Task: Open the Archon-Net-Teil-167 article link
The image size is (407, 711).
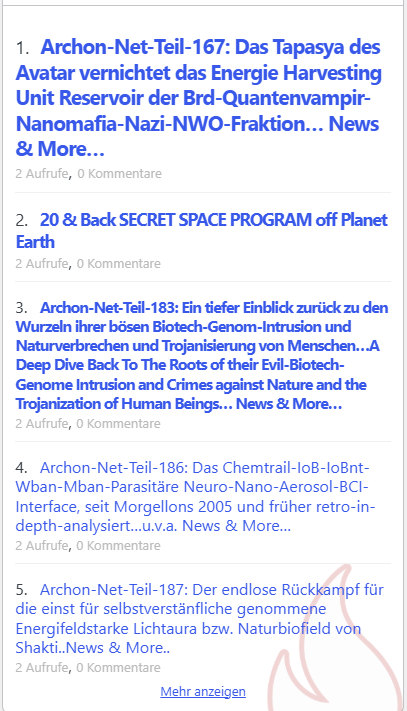Action: tap(199, 98)
